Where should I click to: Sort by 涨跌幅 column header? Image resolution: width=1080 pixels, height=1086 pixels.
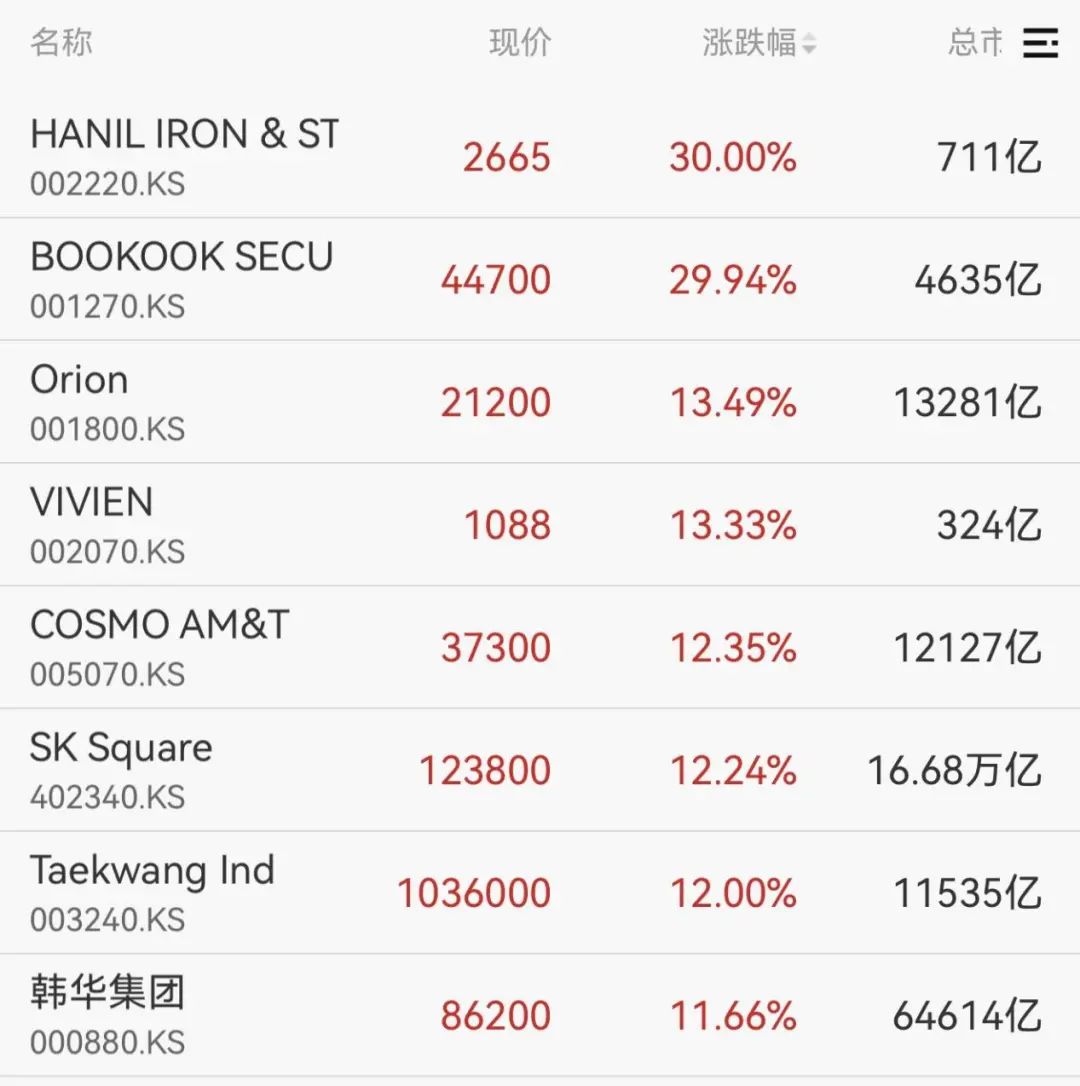[x=758, y=43]
